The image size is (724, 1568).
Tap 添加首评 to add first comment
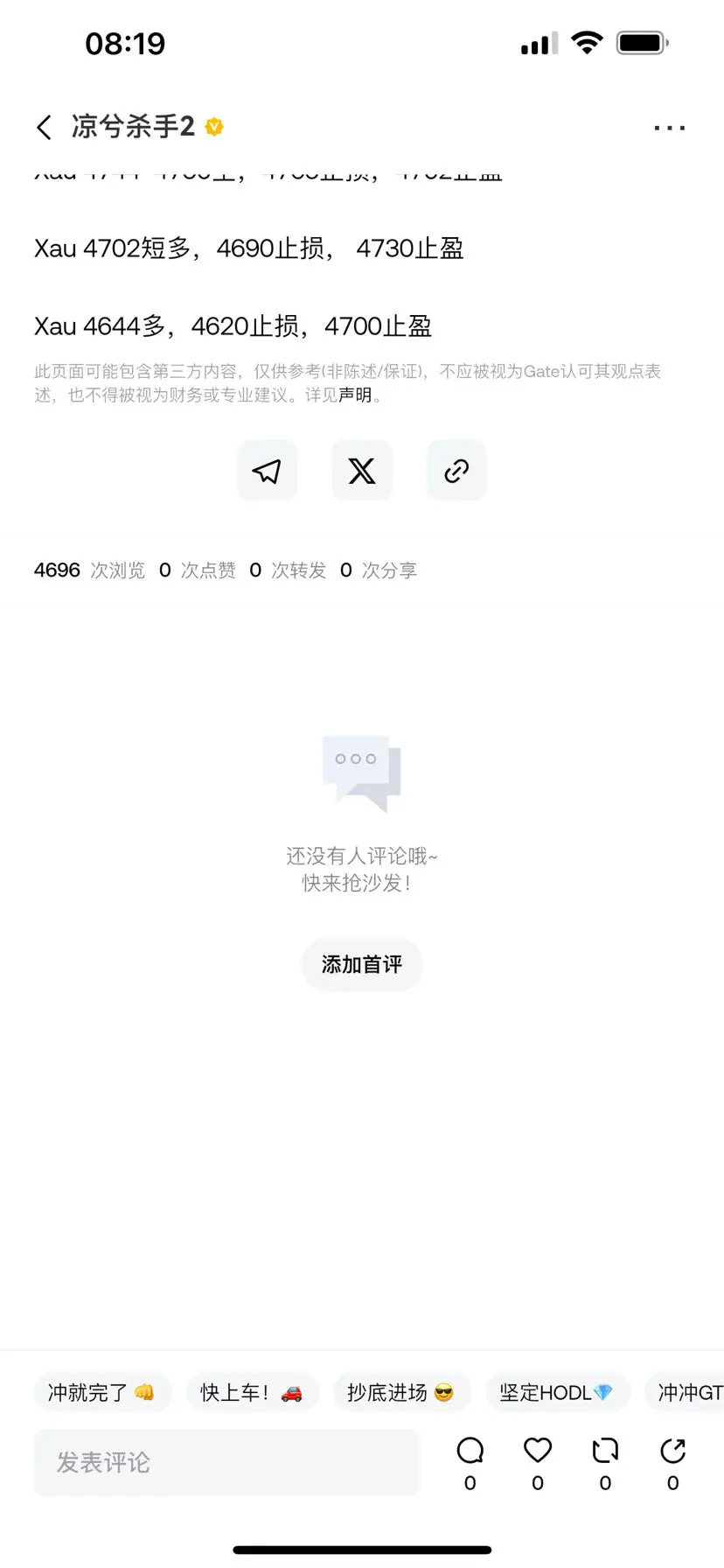[x=361, y=964]
